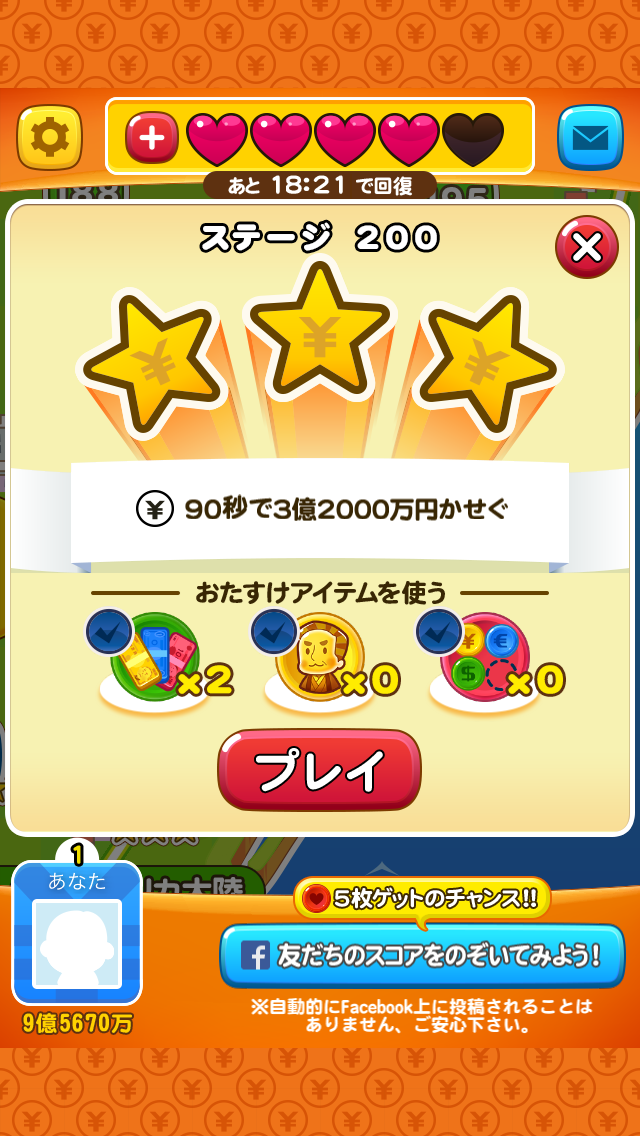Start the stage with プレイ

pyautogui.click(x=319, y=769)
